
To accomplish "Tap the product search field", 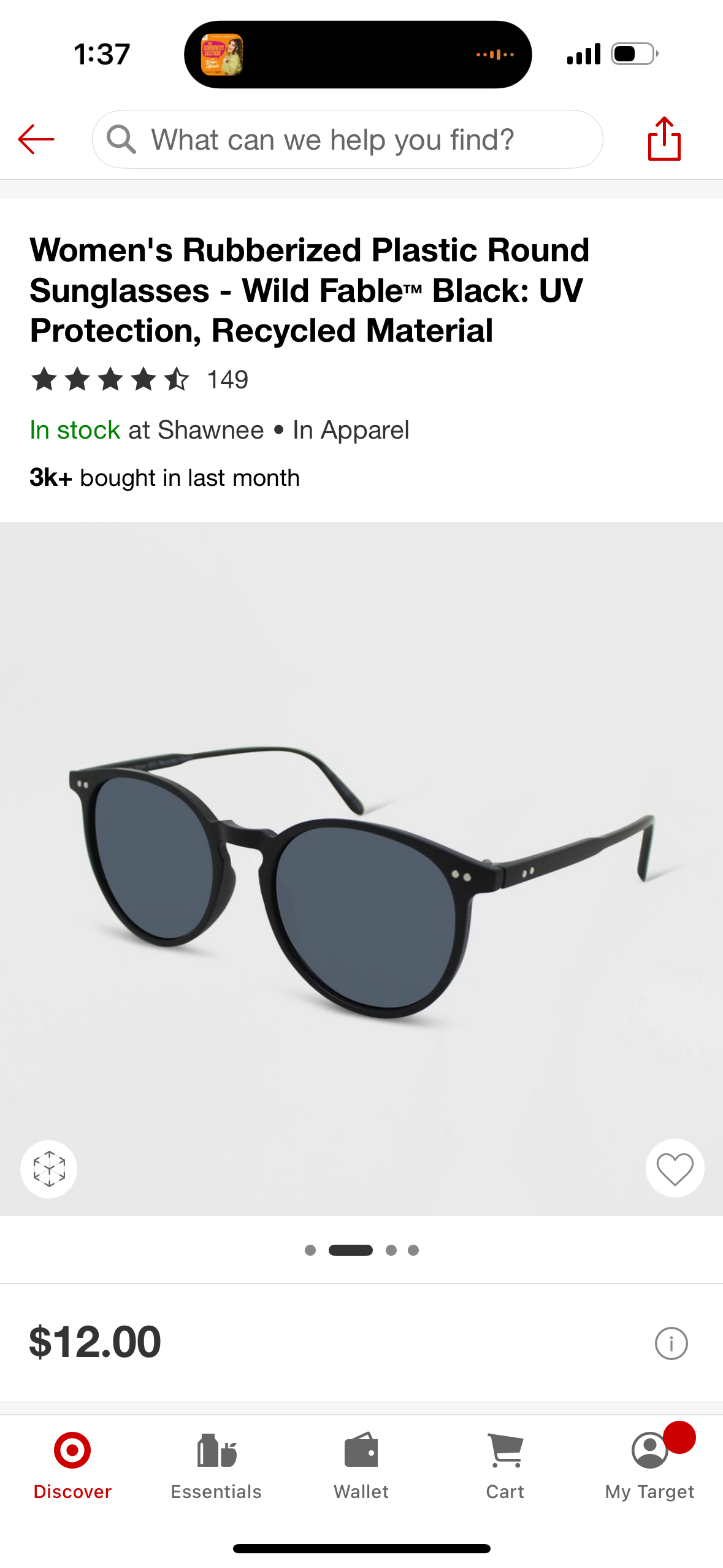I will point(347,139).
